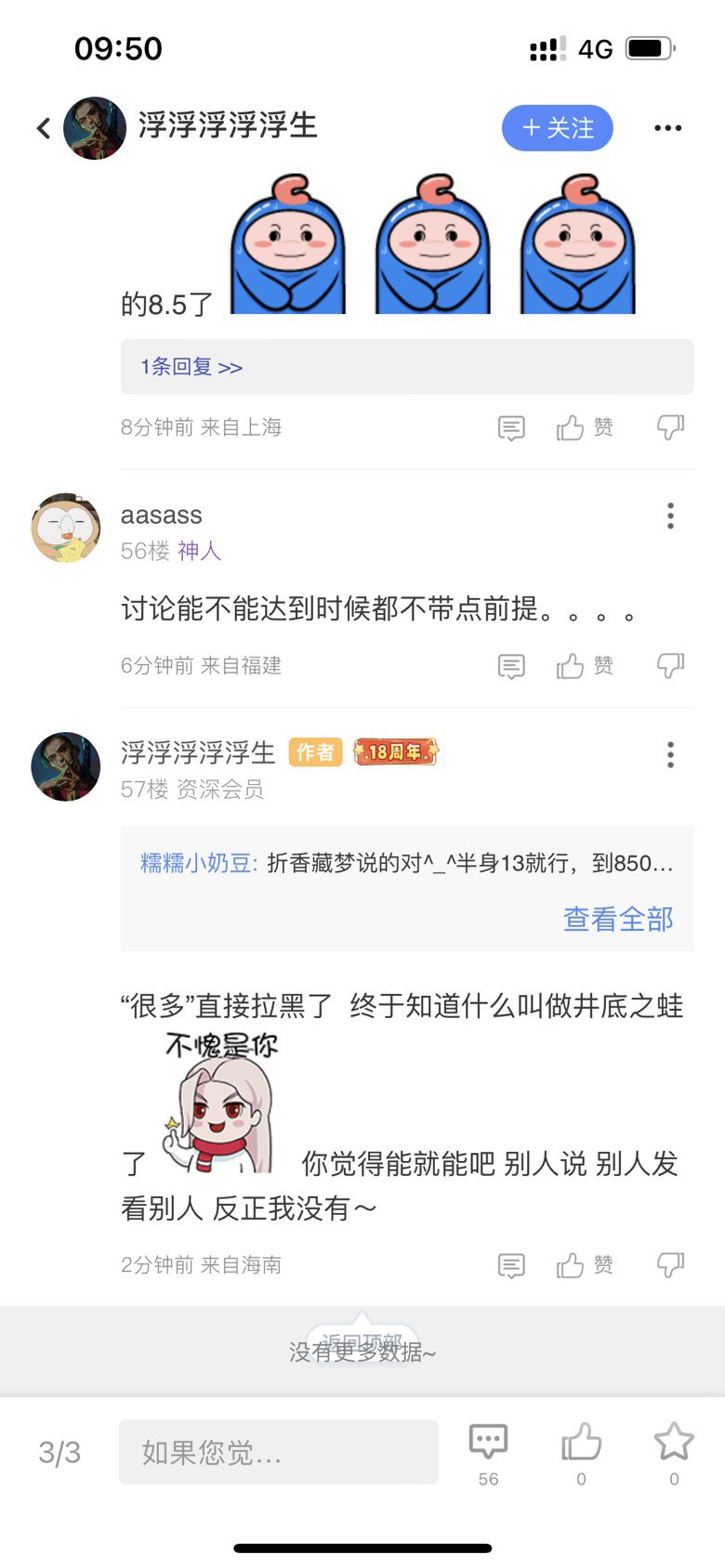Tap 查看全部 to view full quote
Image resolution: width=725 pixels, height=1568 pixels.
click(618, 919)
